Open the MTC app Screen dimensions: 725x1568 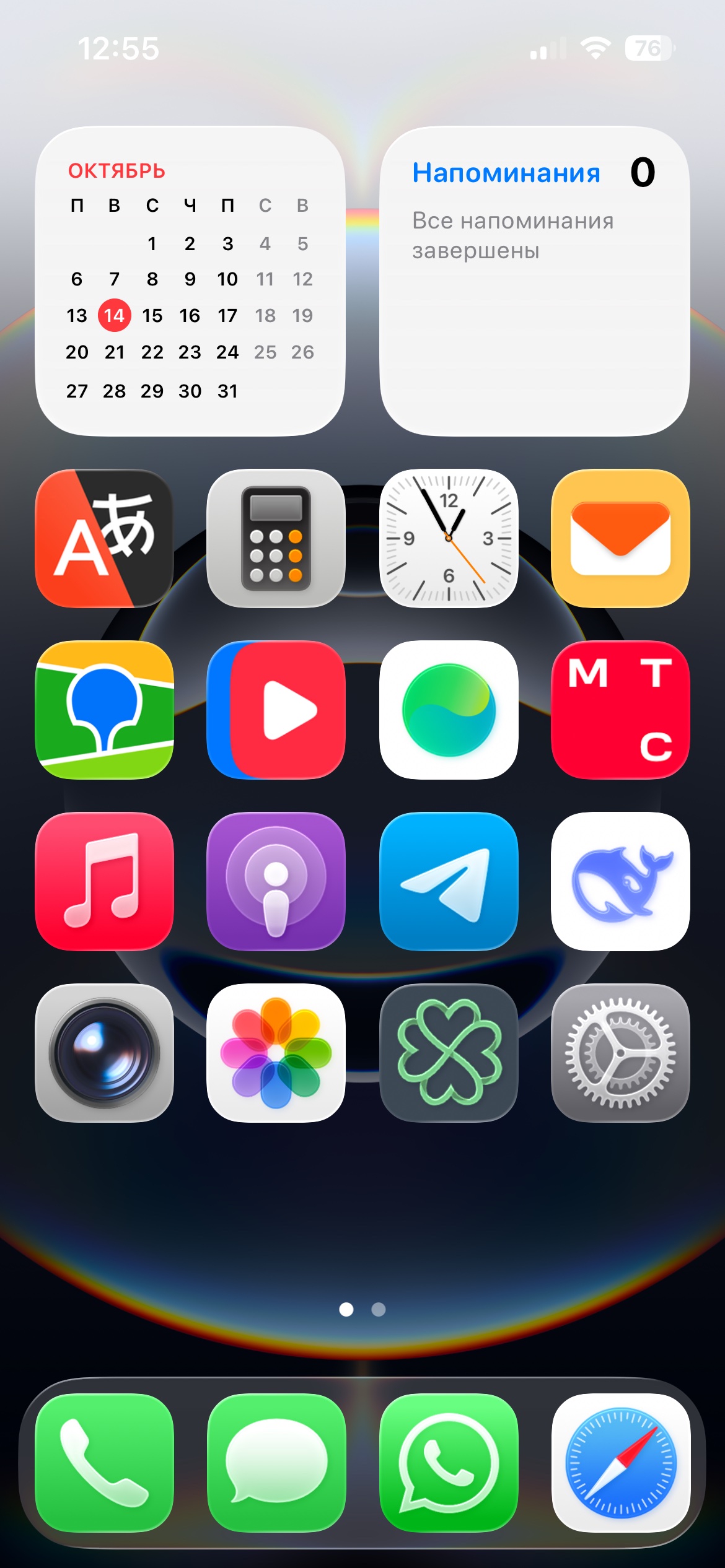620,710
